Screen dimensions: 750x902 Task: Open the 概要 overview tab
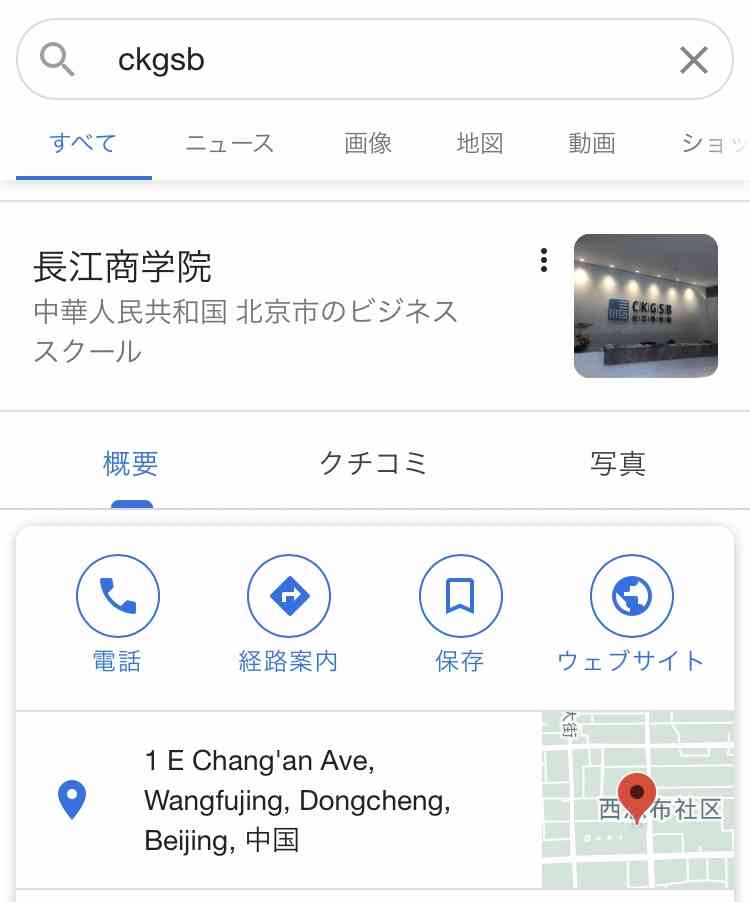131,463
